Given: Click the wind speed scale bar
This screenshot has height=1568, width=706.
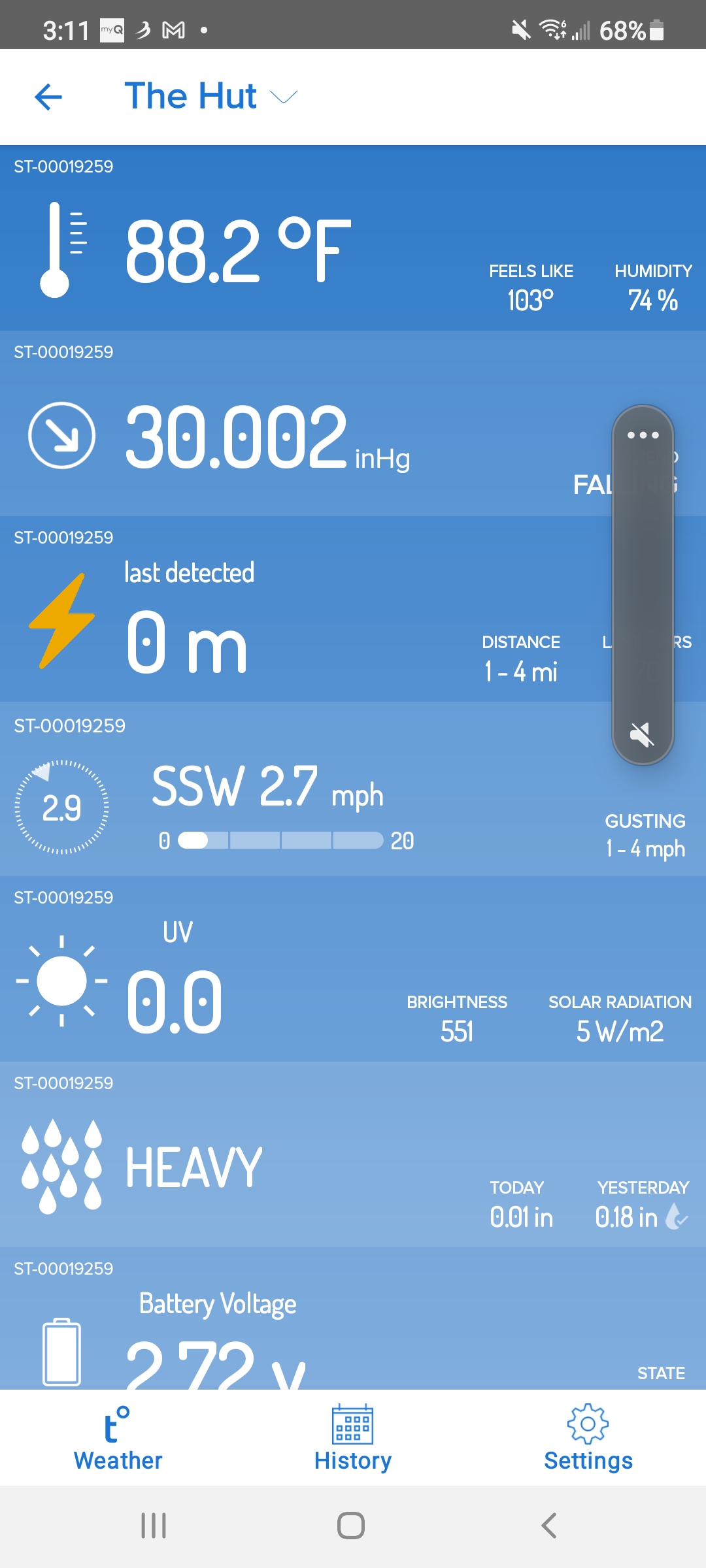Looking at the screenshot, I should (281, 841).
